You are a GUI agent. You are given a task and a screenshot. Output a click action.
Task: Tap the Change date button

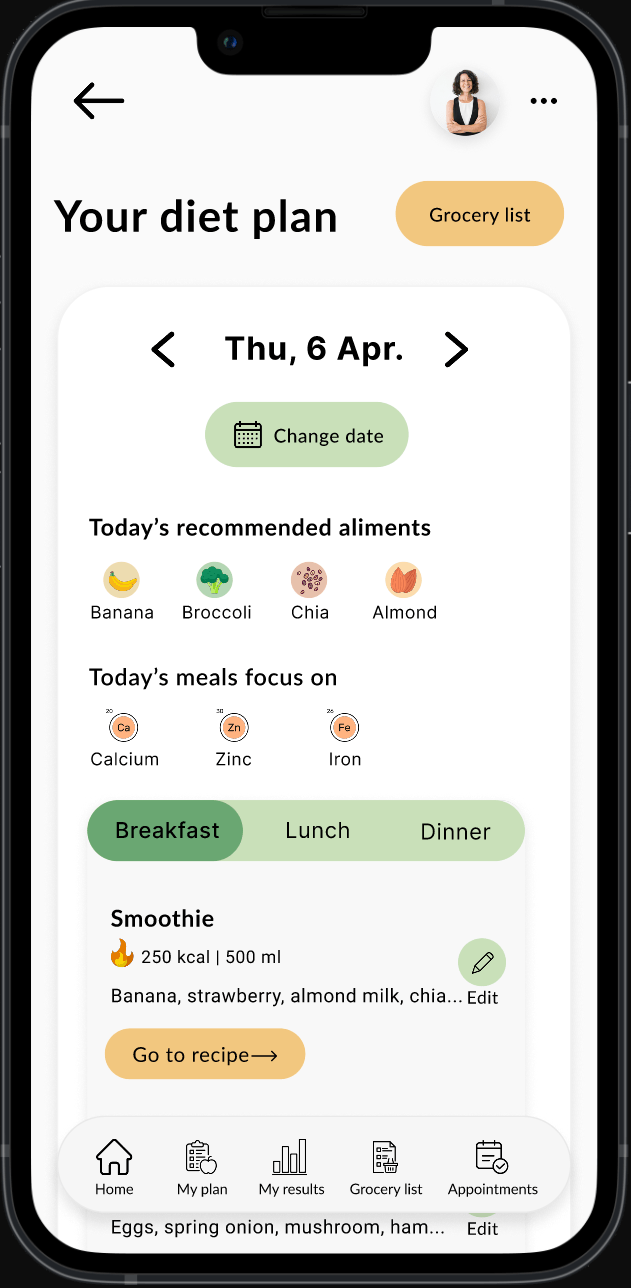pyautogui.click(x=307, y=435)
